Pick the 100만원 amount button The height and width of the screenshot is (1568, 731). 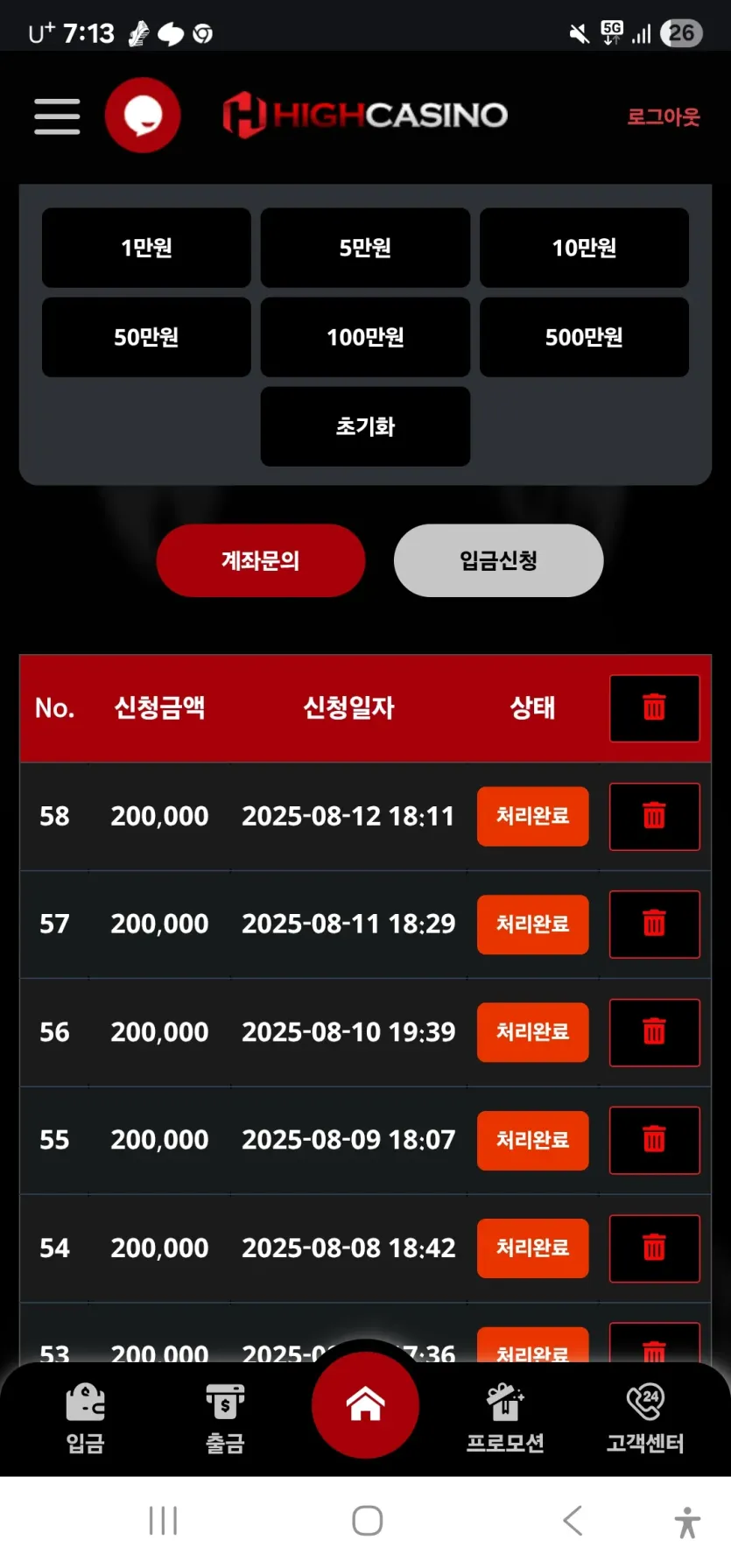click(x=365, y=337)
